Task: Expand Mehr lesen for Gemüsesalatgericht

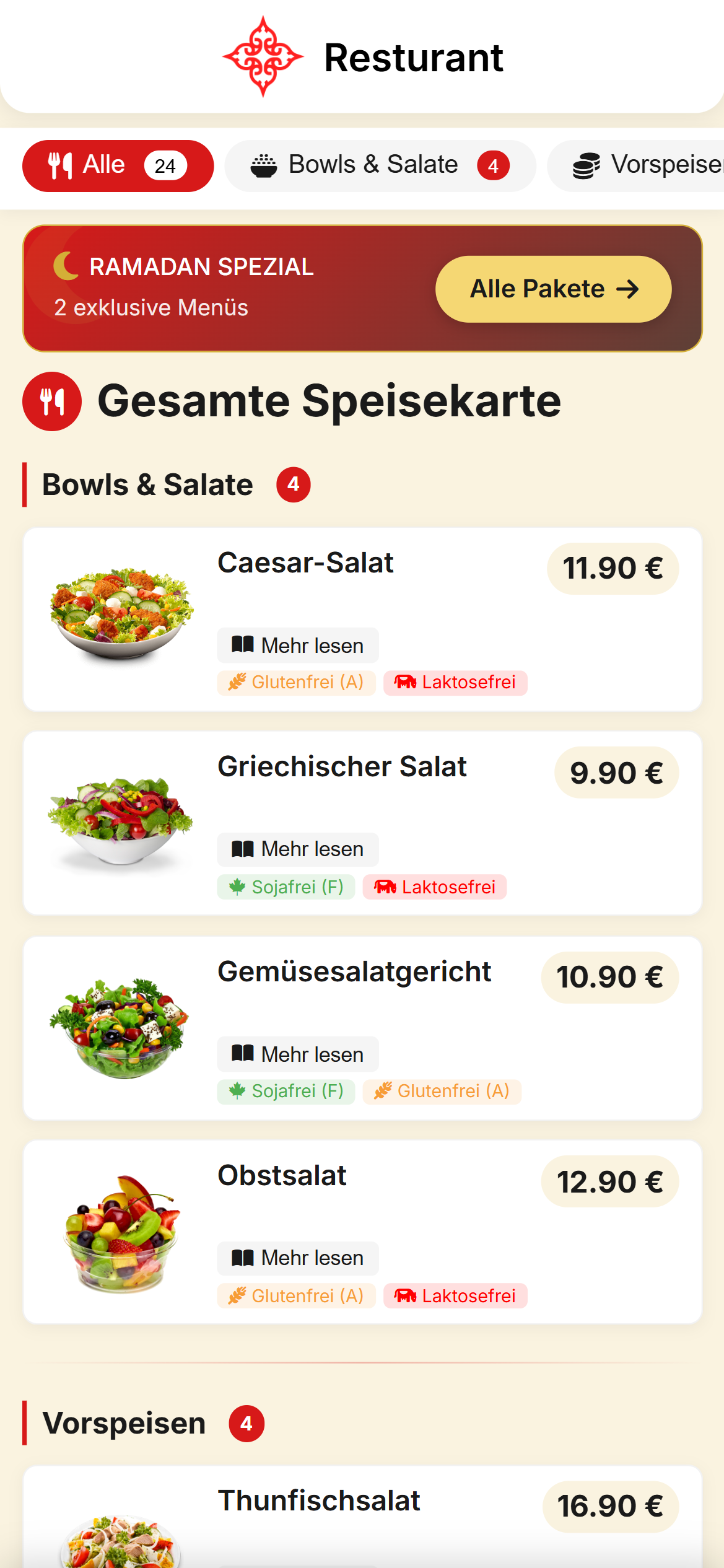Action: pos(297,1053)
